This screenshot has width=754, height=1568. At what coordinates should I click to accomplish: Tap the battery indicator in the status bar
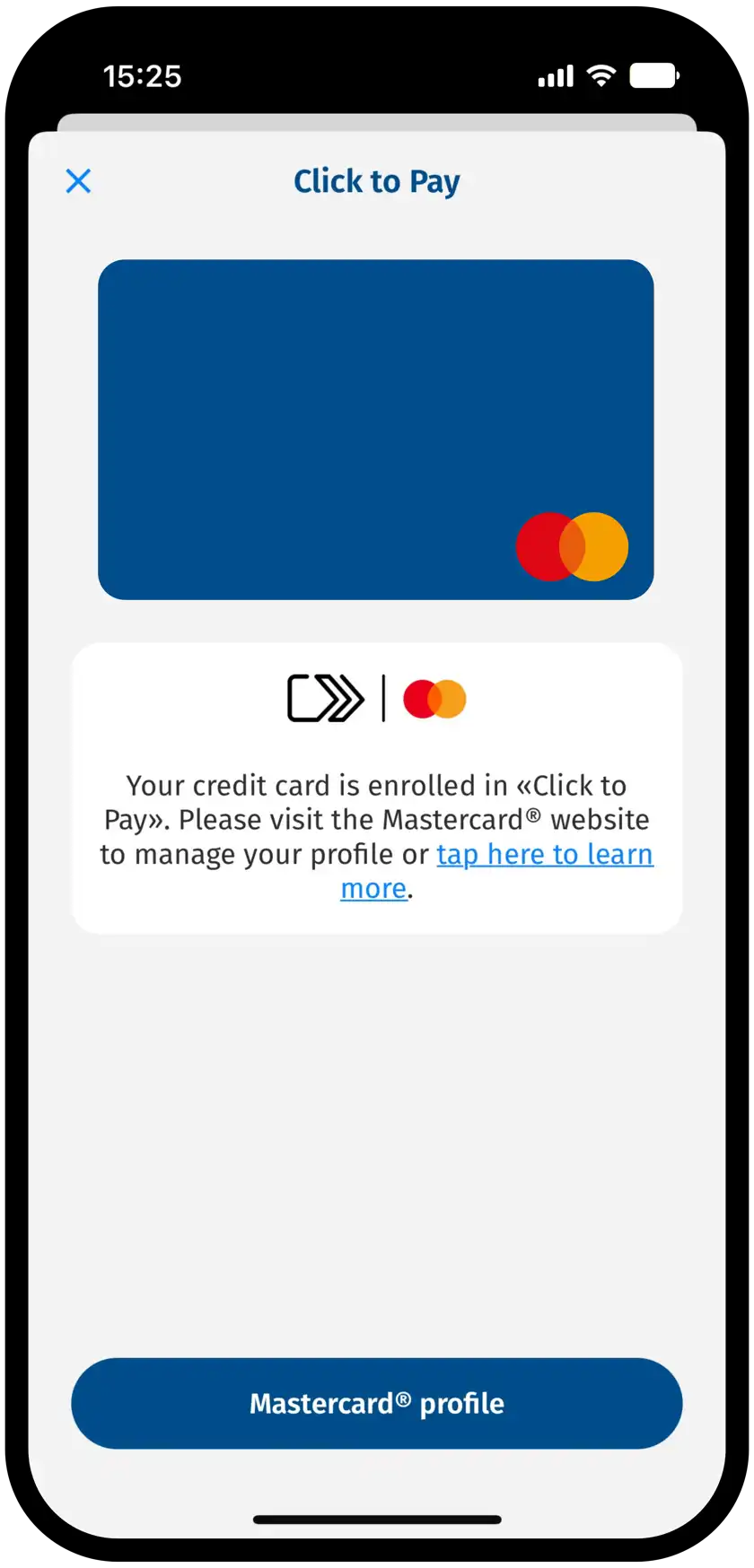[654, 75]
